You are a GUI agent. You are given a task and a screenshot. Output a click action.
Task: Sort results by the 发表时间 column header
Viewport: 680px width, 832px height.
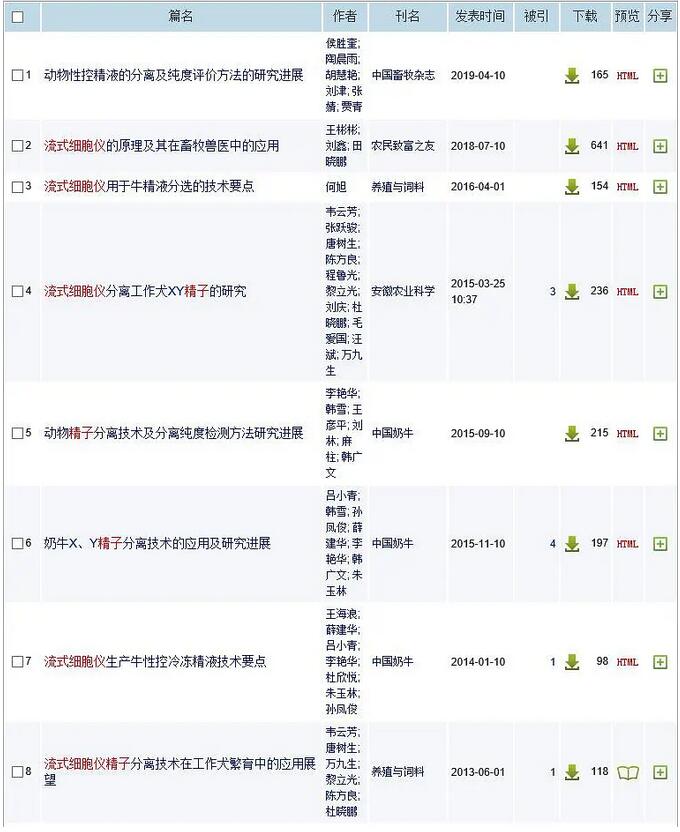(480, 17)
